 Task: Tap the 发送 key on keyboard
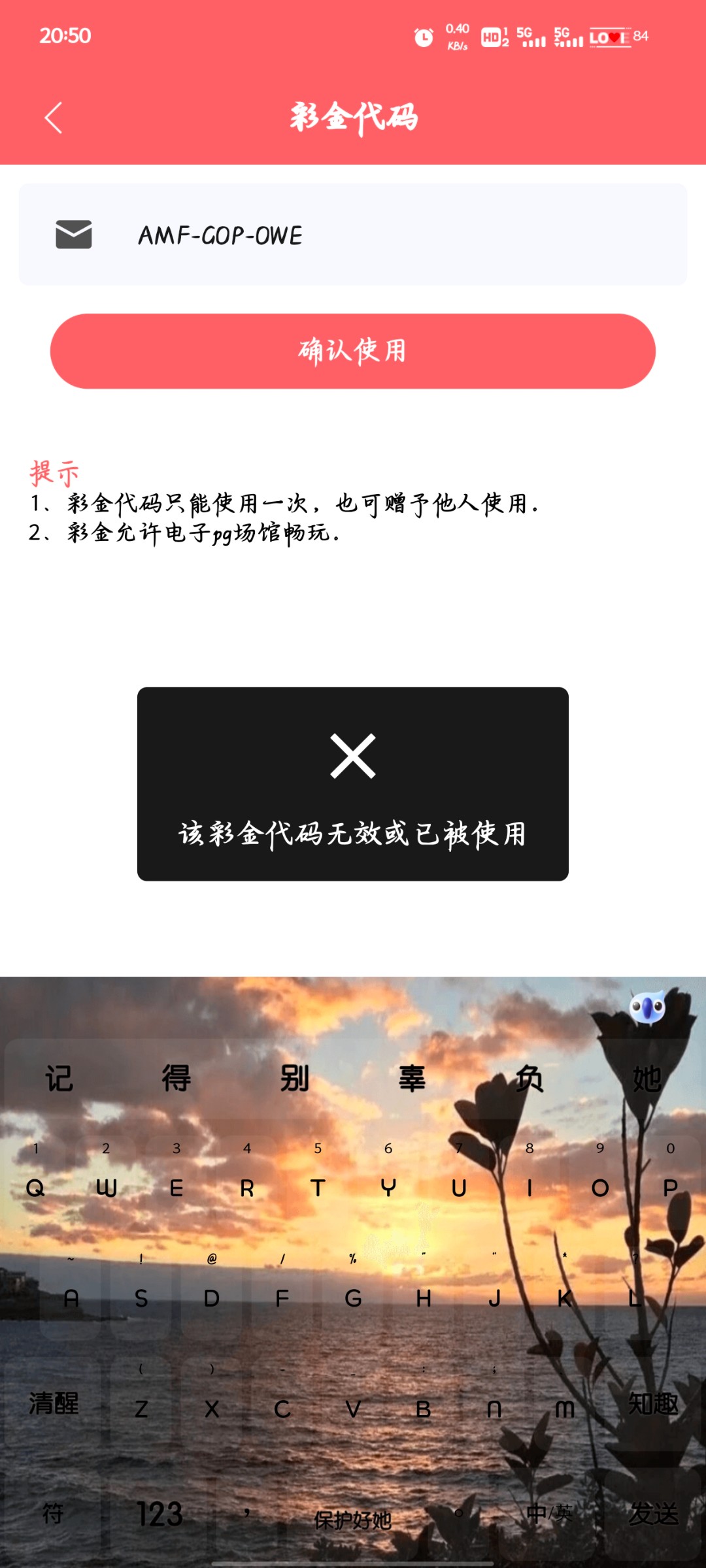[653, 1513]
